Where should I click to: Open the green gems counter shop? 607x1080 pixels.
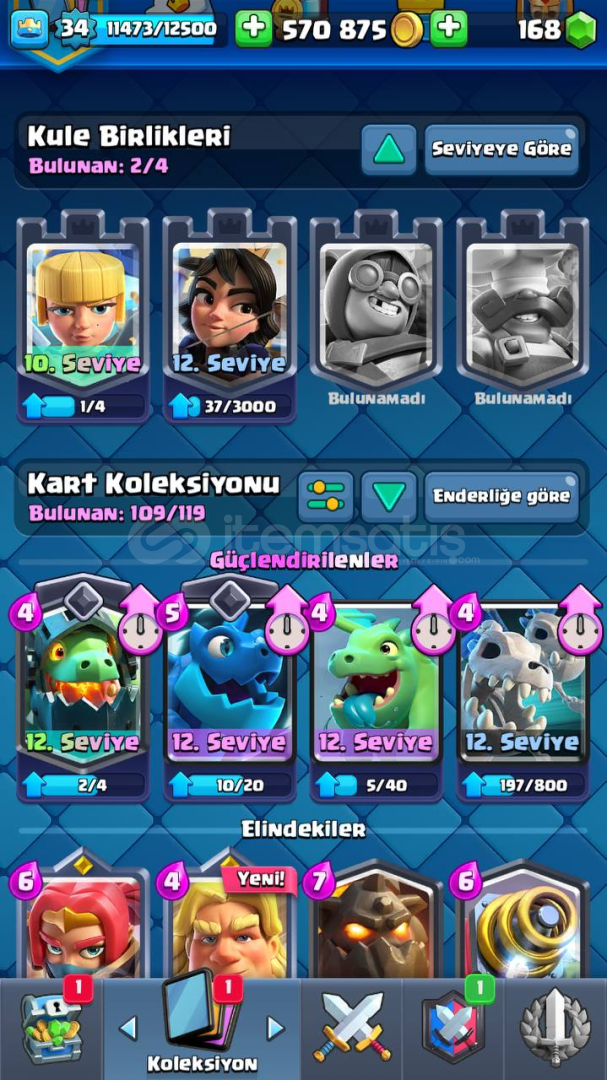point(557,30)
